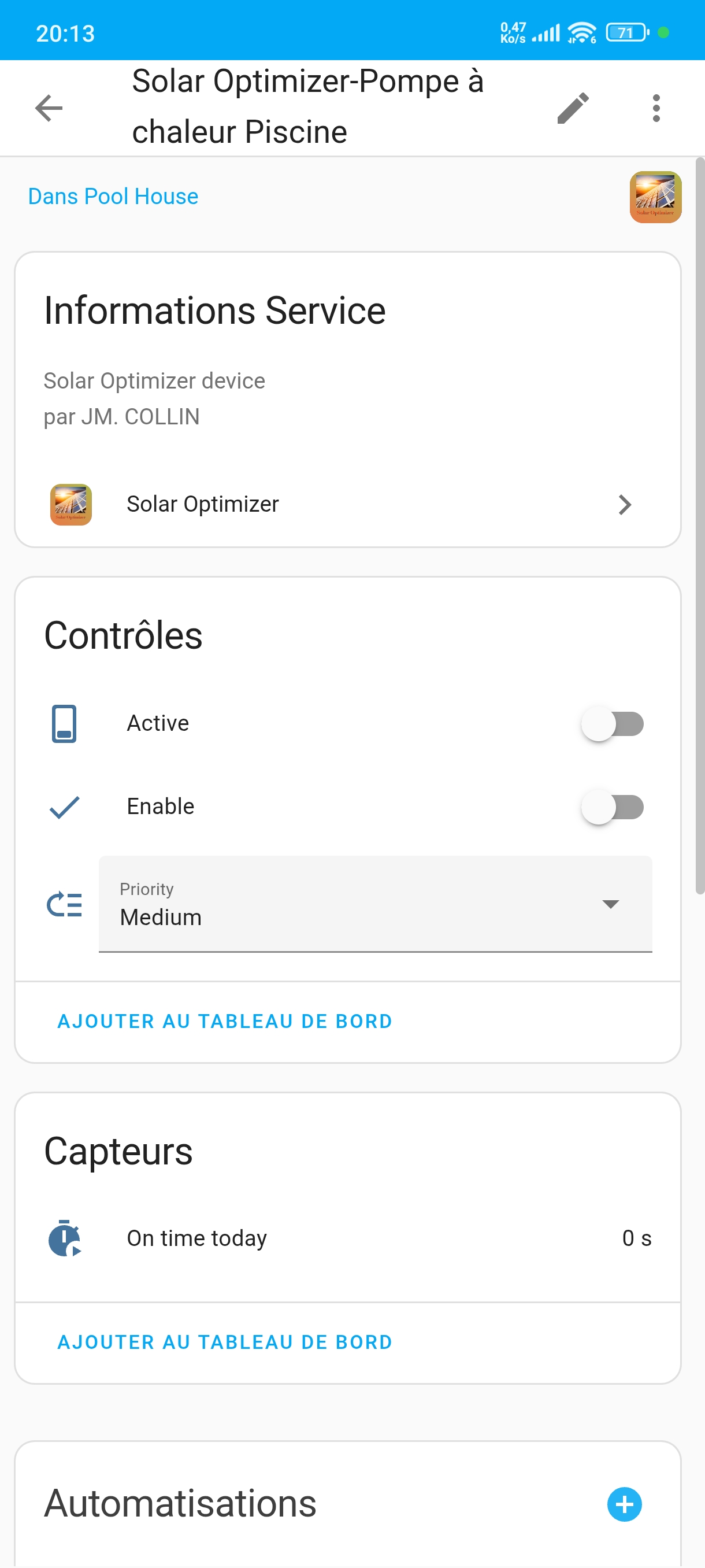Screen dimensions: 705x1568
Task: Open the Solar Optimizer integration row
Action: coord(347,505)
